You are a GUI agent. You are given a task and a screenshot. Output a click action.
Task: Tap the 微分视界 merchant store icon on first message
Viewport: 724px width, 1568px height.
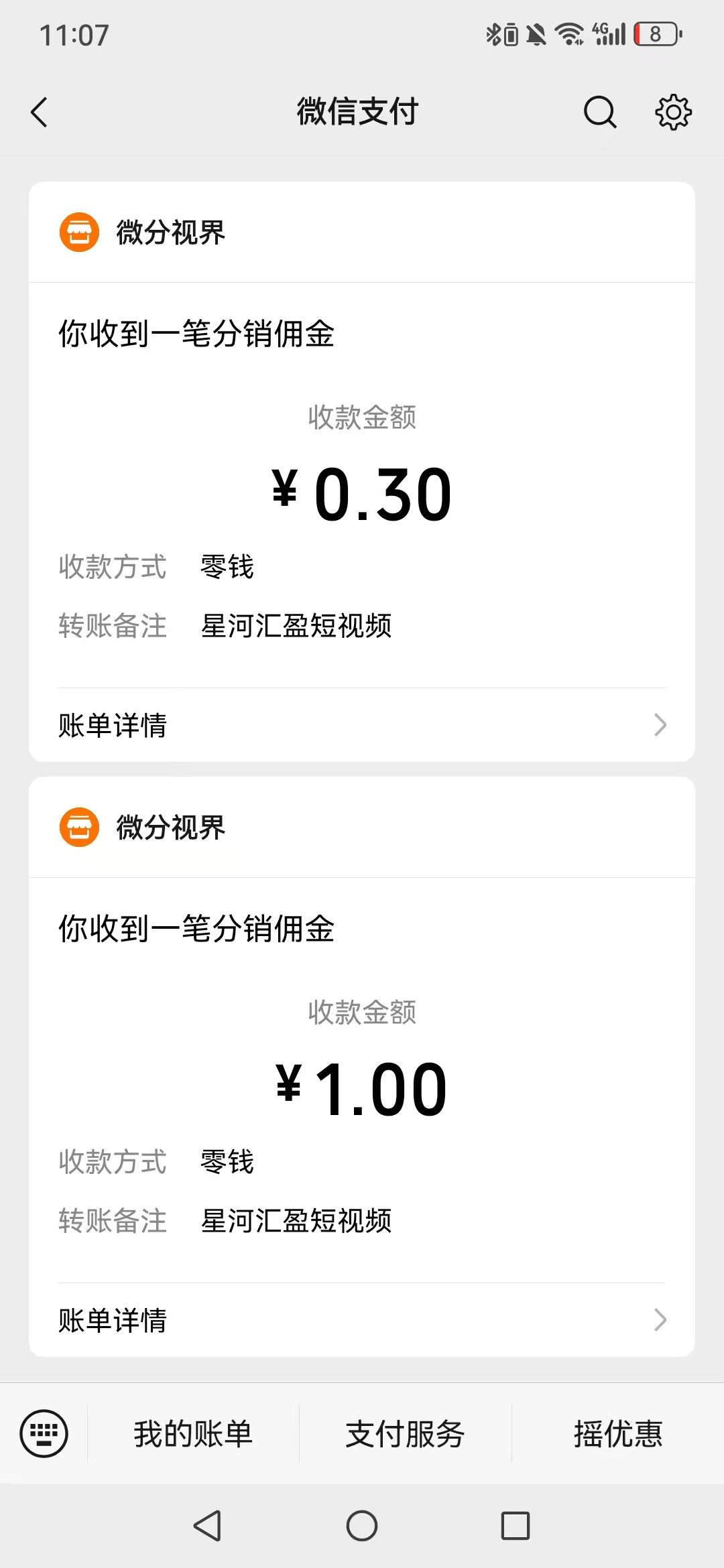point(78,233)
